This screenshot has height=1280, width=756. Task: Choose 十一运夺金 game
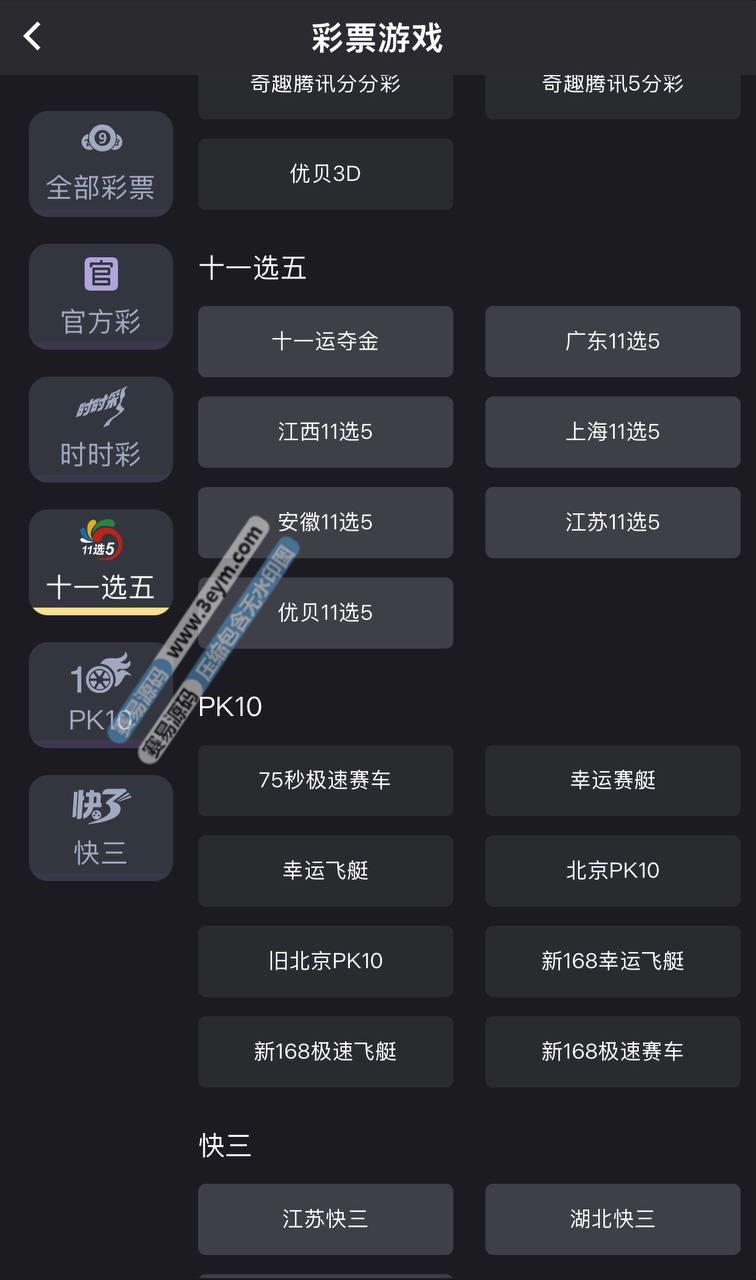(x=325, y=342)
